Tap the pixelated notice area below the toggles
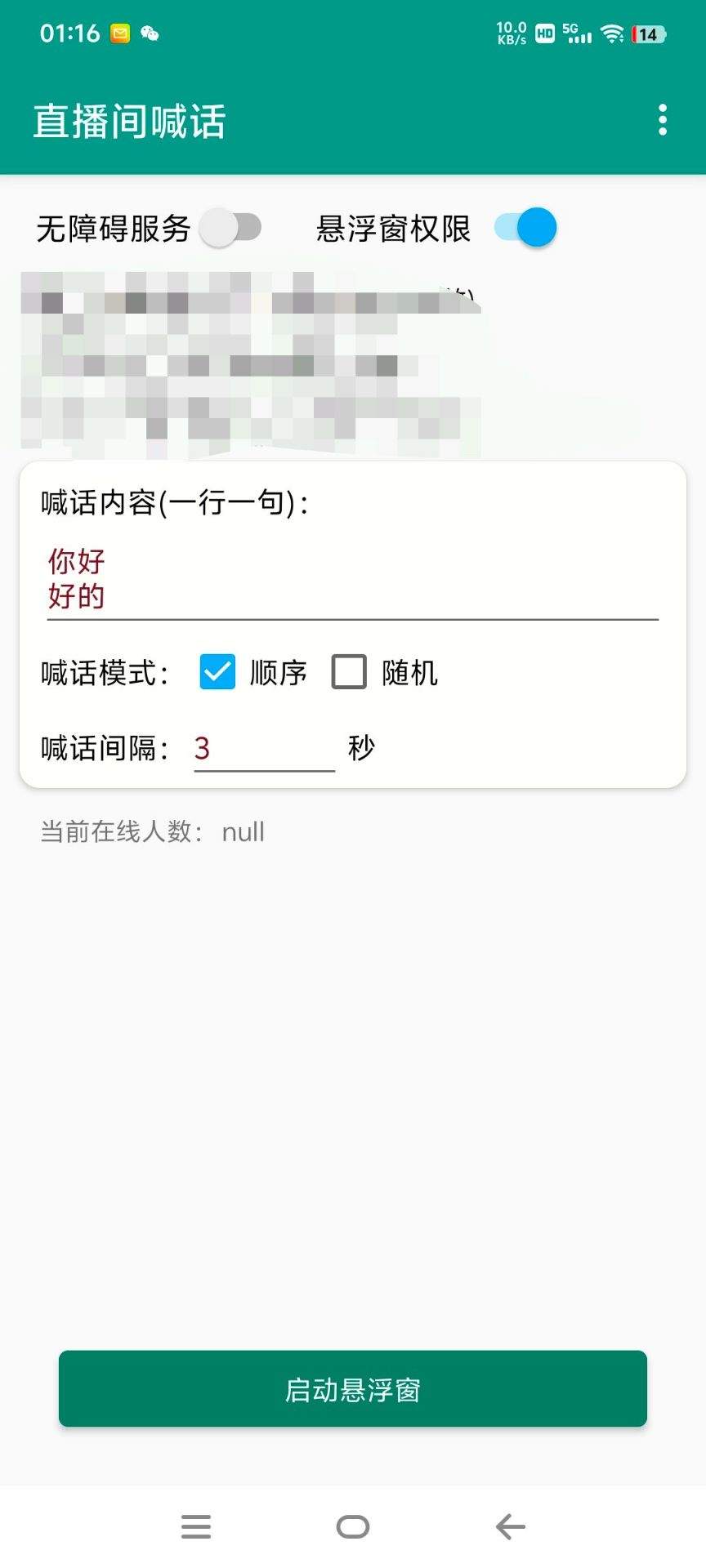This screenshot has width=706, height=1568. [x=245, y=363]
